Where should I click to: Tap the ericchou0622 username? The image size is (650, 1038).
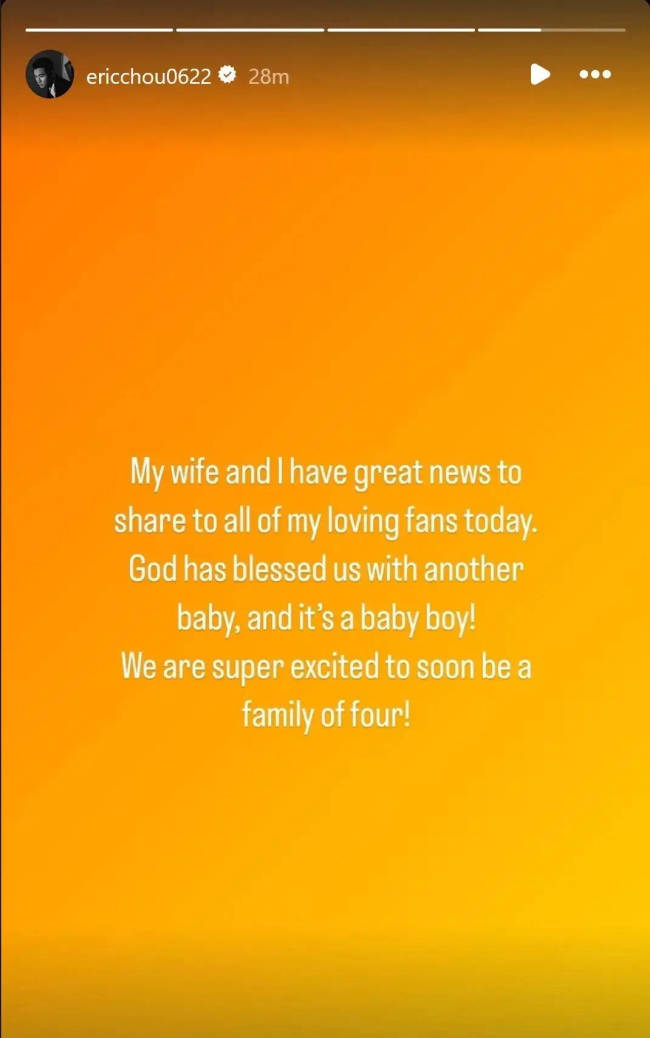click(148, 76)
